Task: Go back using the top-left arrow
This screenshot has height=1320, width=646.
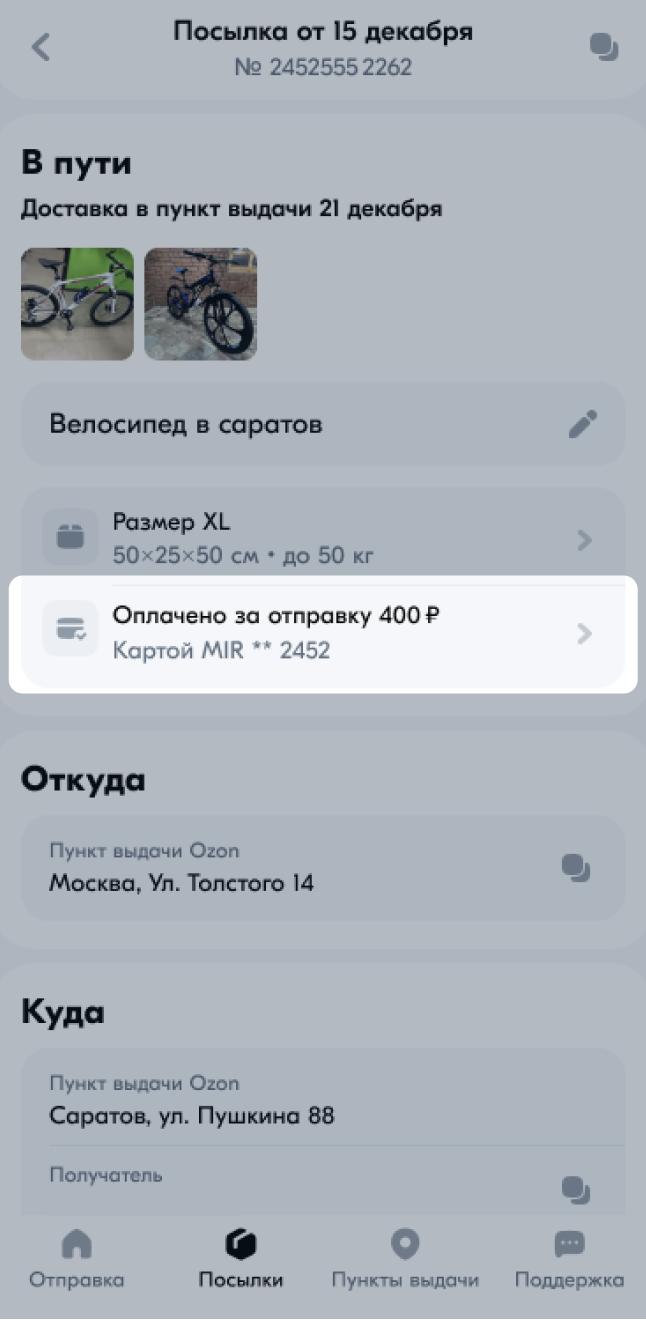Action: coord(41,47)
